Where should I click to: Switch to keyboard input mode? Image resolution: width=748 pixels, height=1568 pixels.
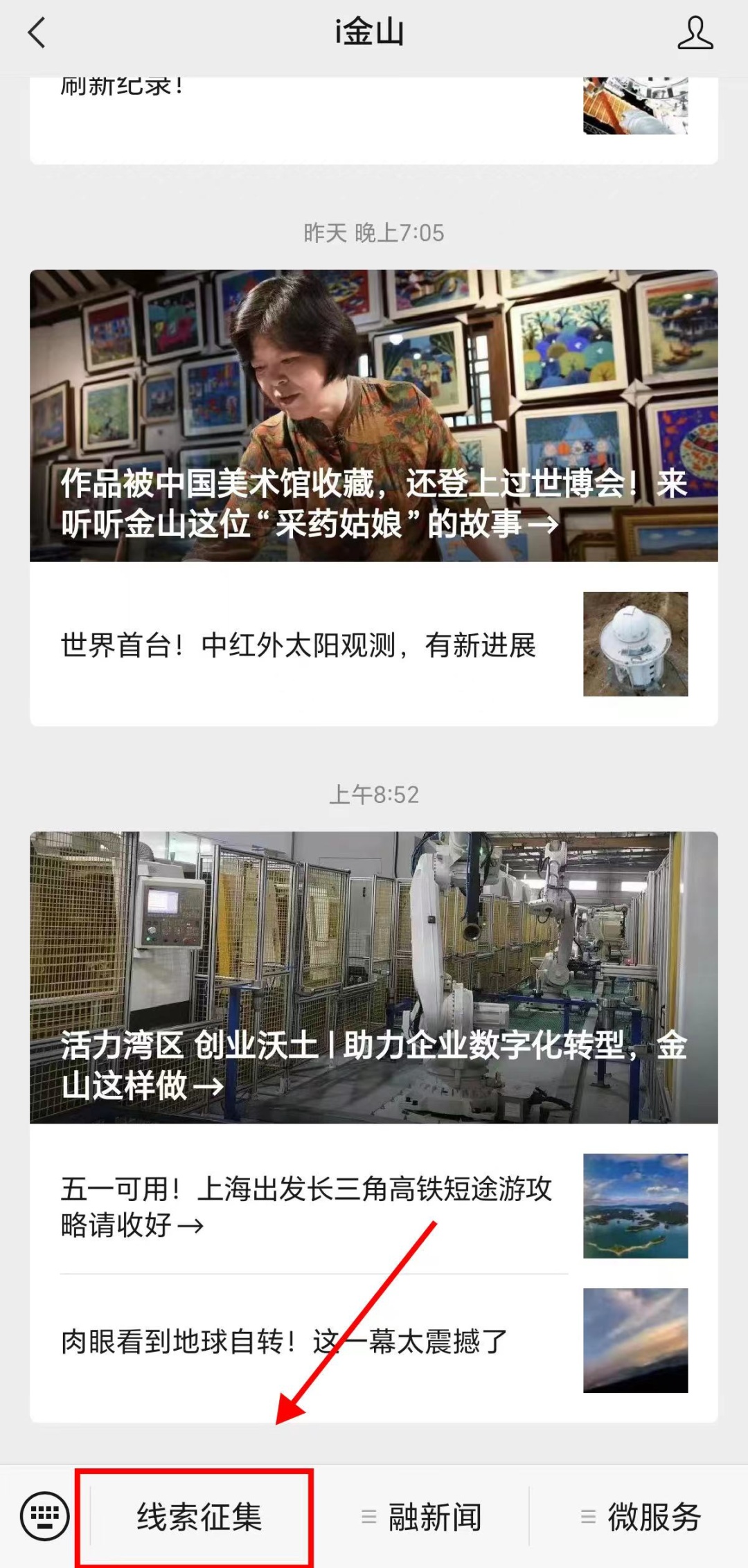pos(45,1517)
